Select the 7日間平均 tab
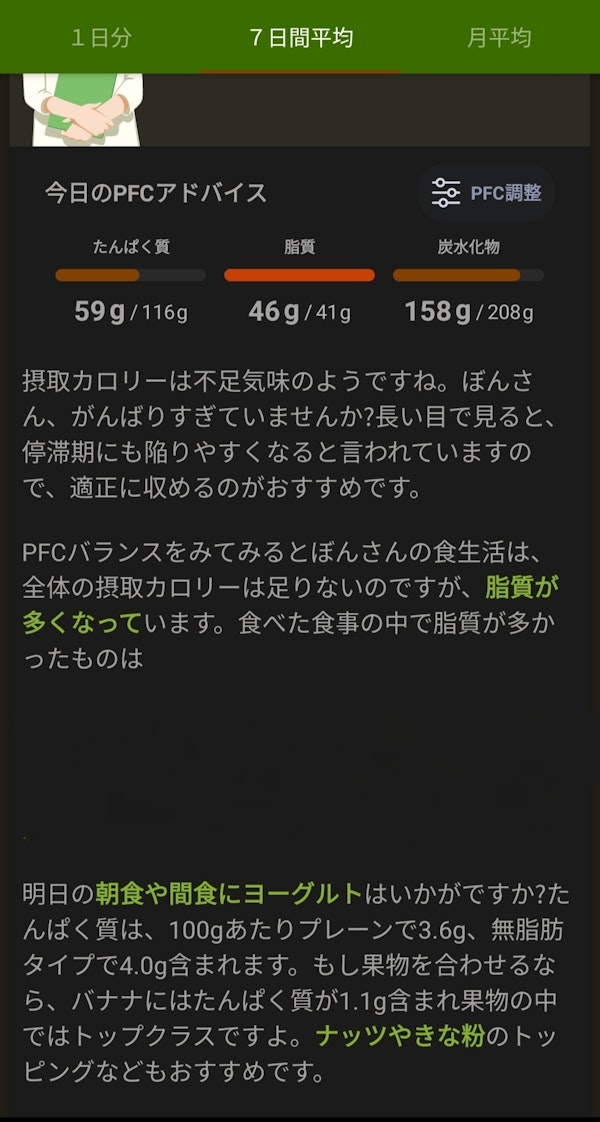Image resolution: width=600 pixels, height=1122 pixels. click(300, 38)
